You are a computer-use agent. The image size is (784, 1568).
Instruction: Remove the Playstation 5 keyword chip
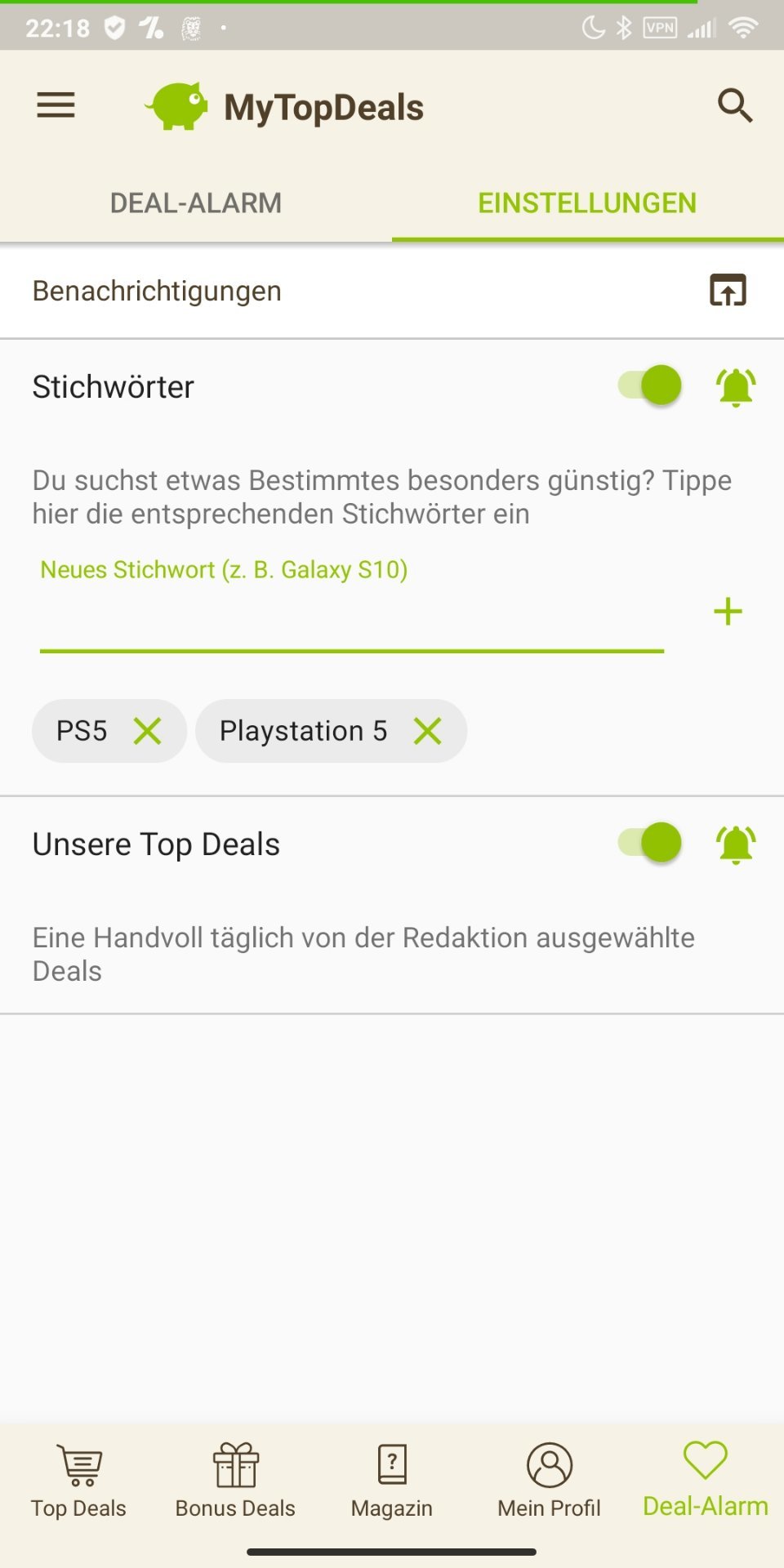coord(427,731)
